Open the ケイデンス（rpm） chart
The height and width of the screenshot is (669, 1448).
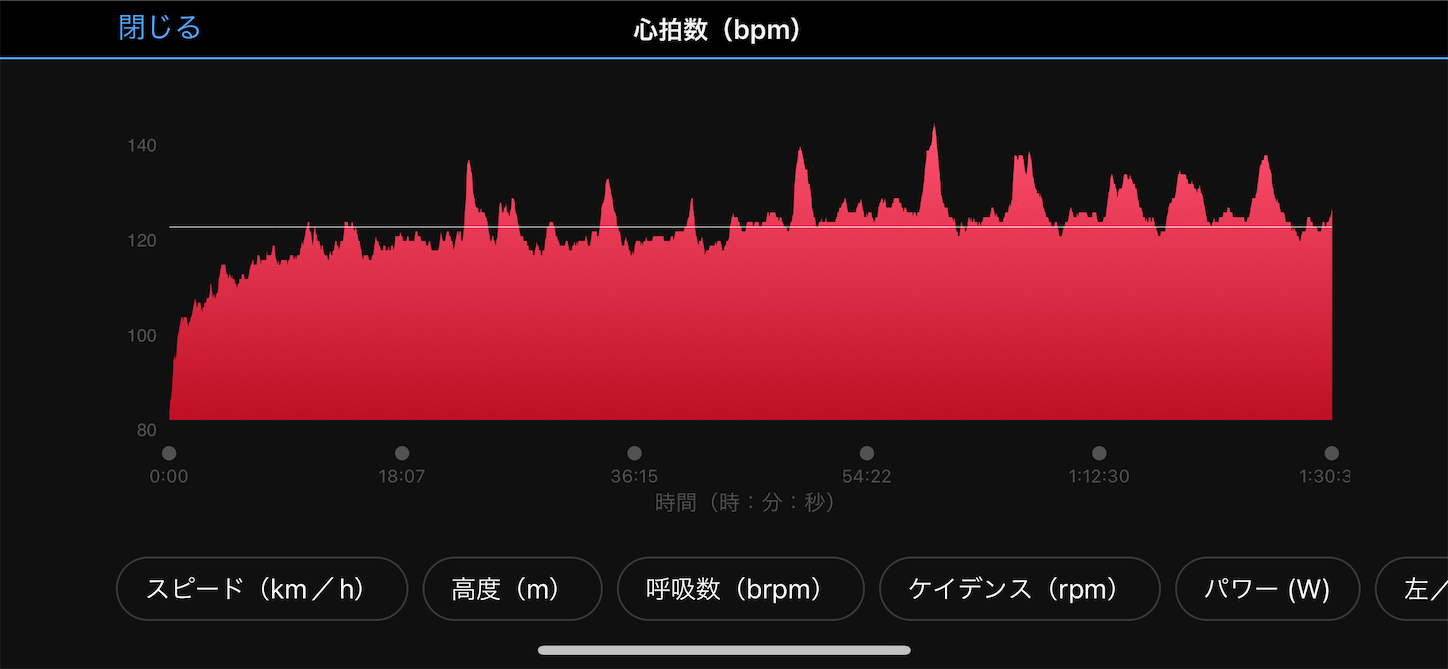[x=1019, y=589]
